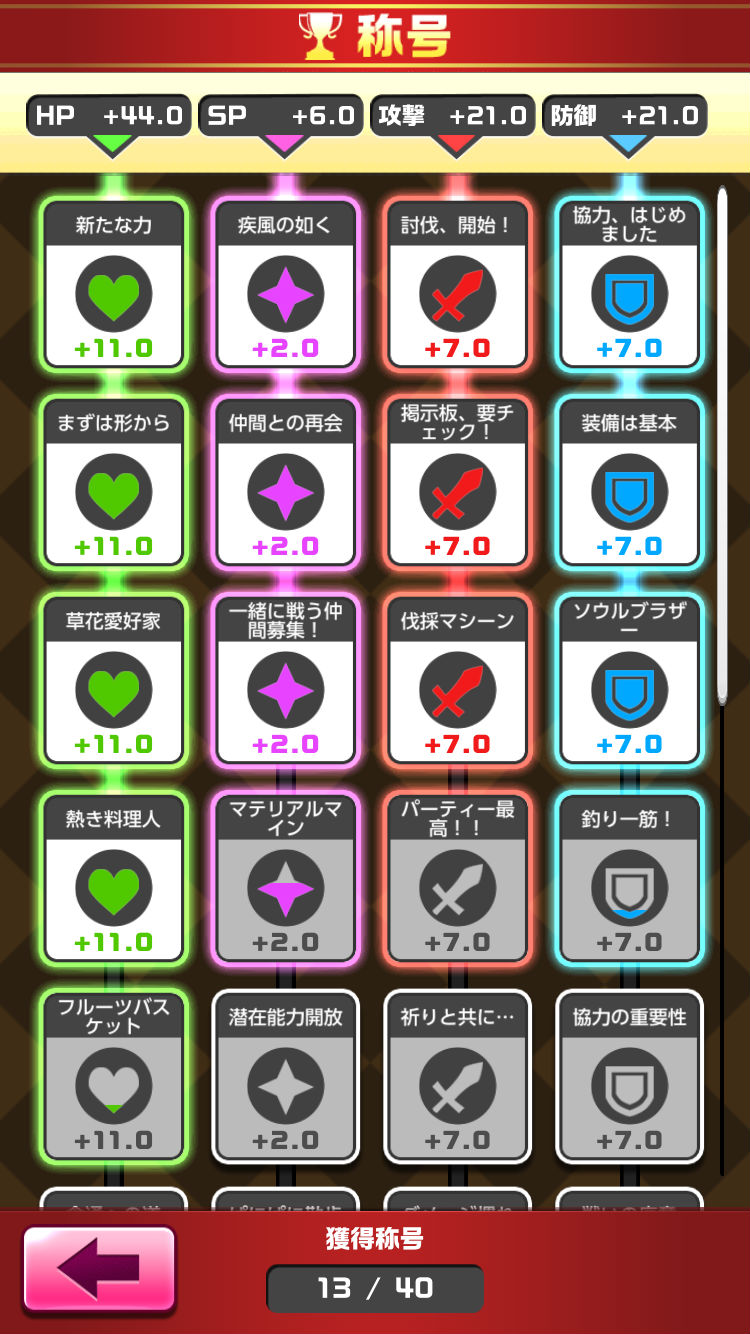View the 潜在能力開放 title card
The image size is (750, 1334).
click(286, 1077)
